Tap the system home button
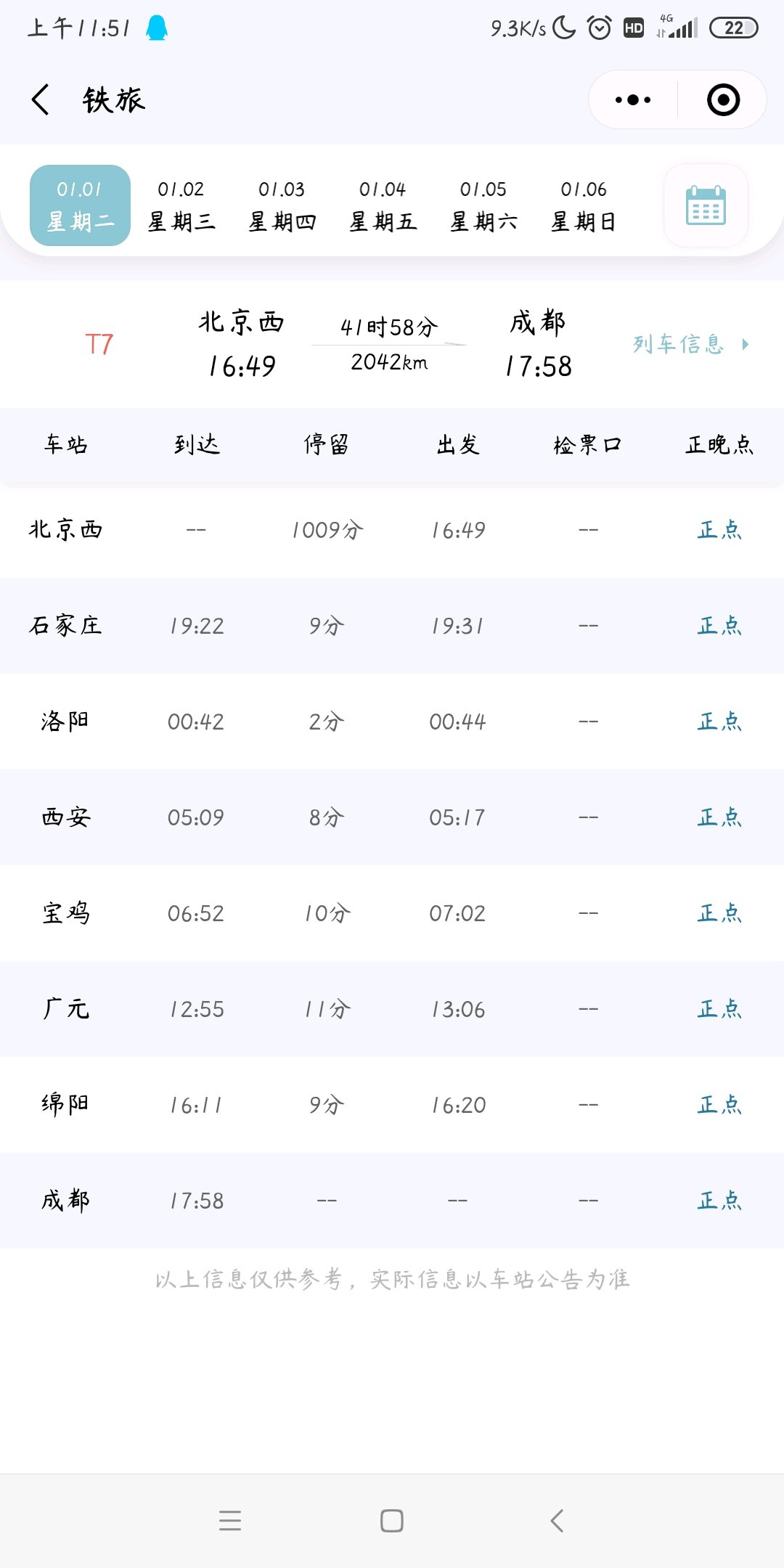The image size is (784, 1568). tap(392, 1521)
